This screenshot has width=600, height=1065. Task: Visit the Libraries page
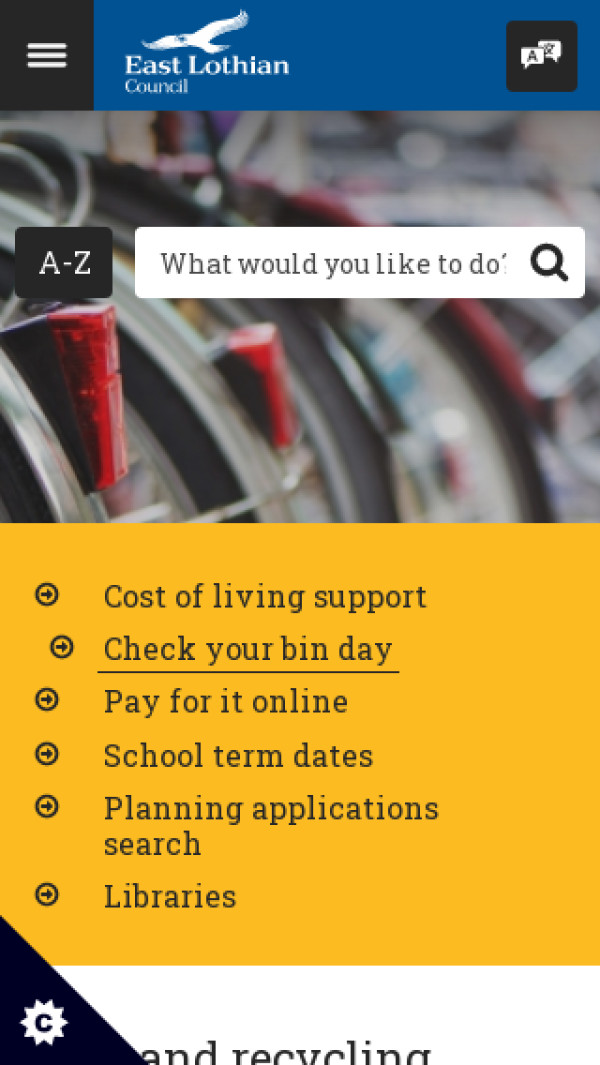(x=170, y=896)
